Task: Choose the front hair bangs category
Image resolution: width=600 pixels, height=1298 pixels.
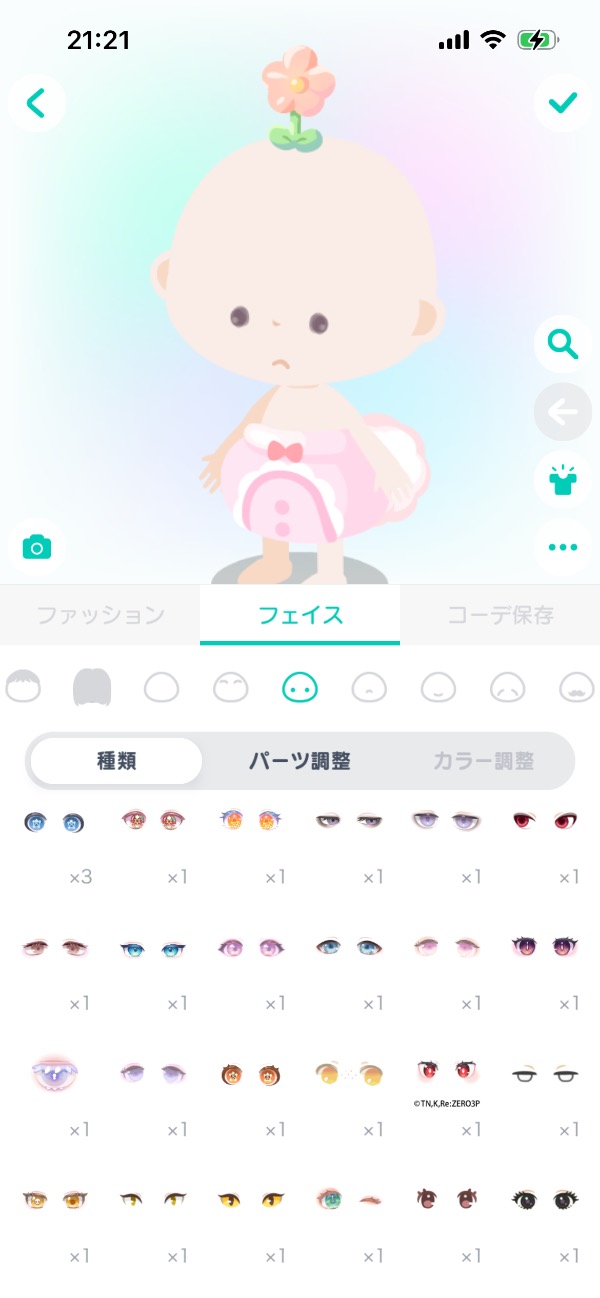Action: (23, 687)
